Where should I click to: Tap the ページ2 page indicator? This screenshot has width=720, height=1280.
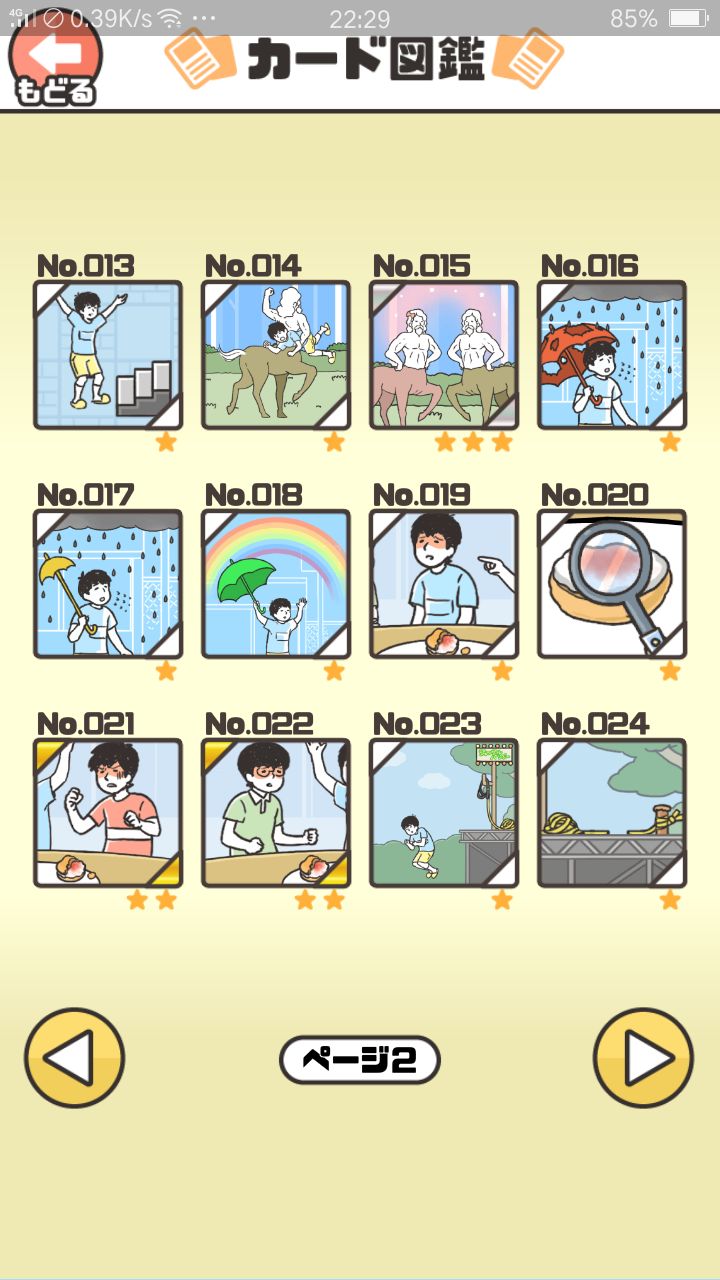coord(359,1061)
